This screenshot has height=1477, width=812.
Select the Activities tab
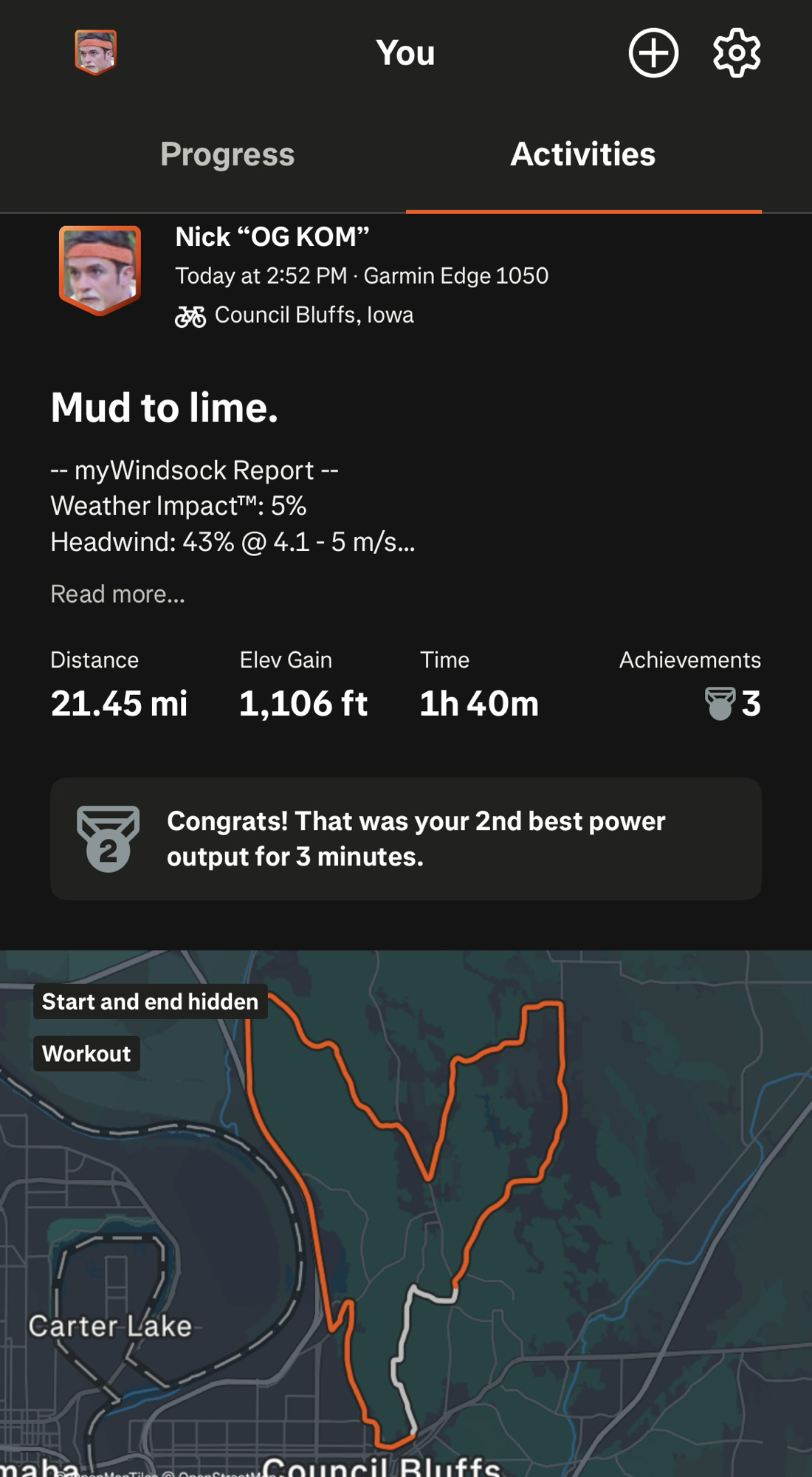pos(582,154)
